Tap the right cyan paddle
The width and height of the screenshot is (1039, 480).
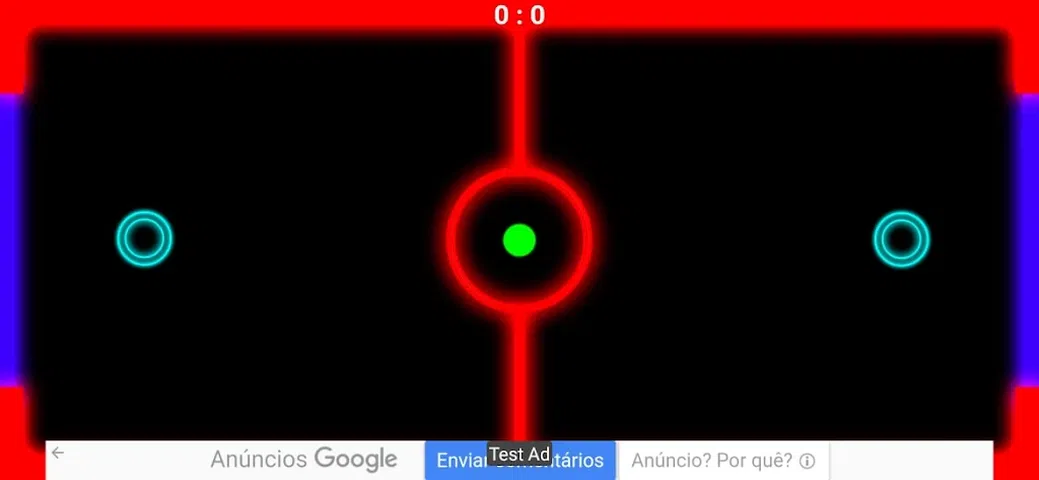(x=901, y=239)
